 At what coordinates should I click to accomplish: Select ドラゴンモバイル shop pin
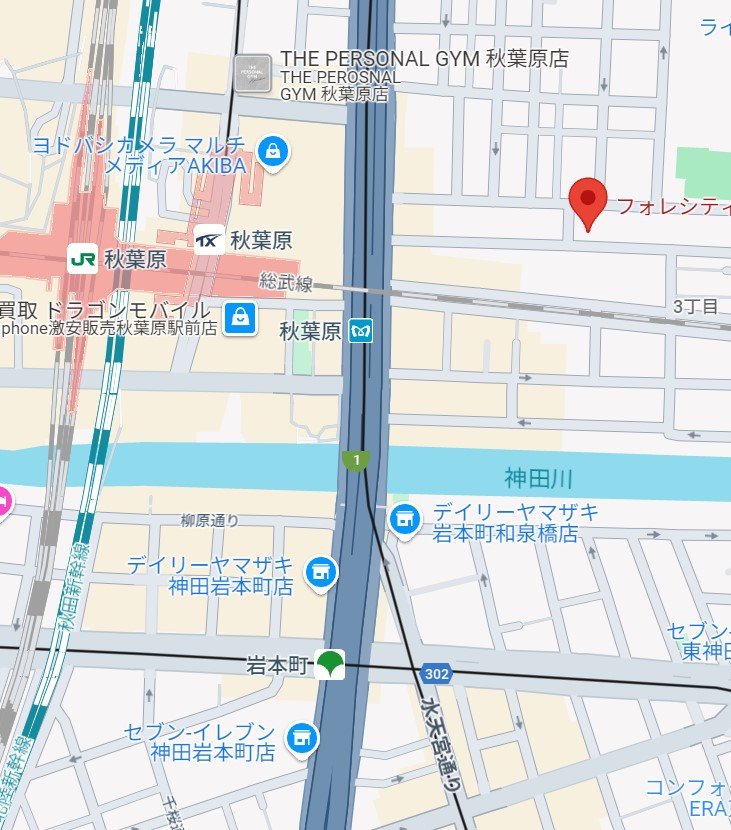pos(240,318)
